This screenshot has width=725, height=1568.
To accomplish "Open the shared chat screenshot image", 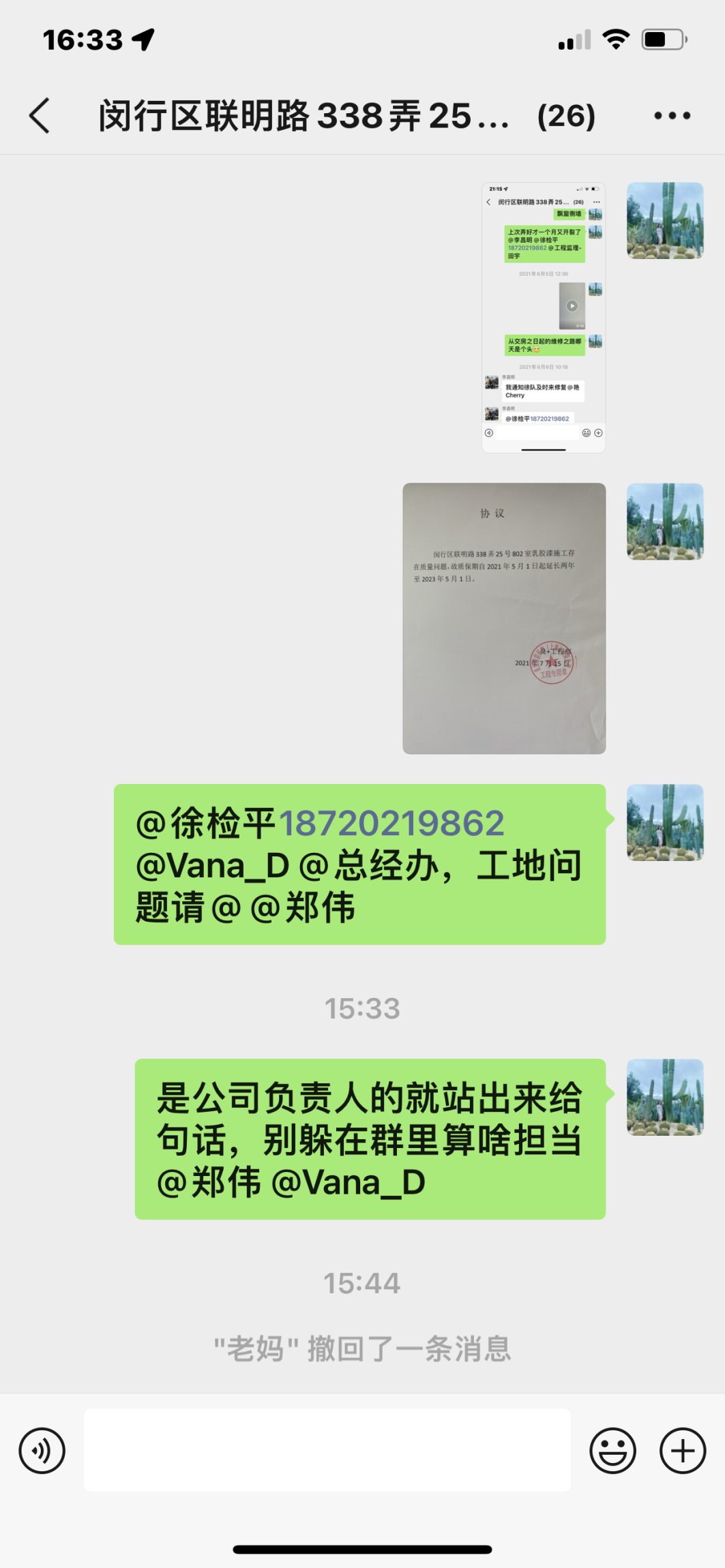I will pyautogui.click(x=543, y=317).
